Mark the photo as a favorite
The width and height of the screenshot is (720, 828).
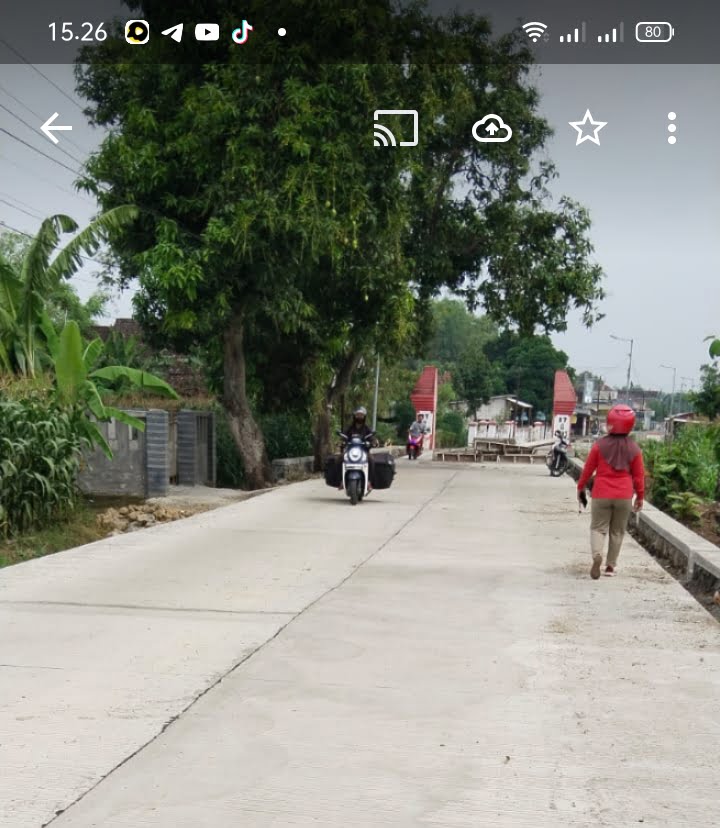pyautogui.click(x=588, y=128)
